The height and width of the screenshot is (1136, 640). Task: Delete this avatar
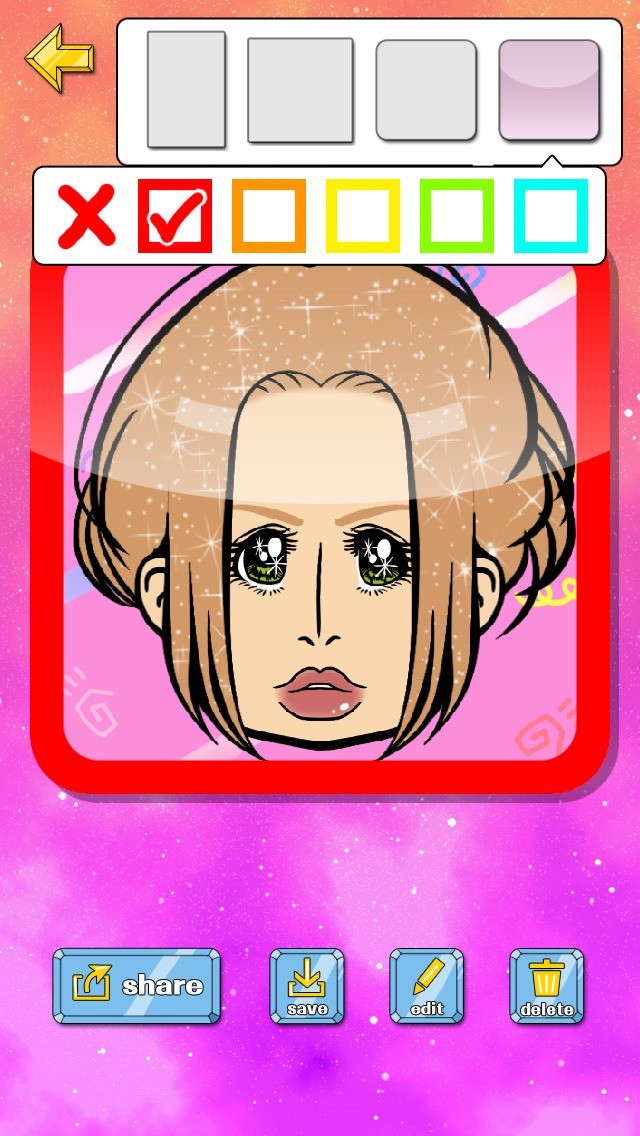click(x=547, y=986)
